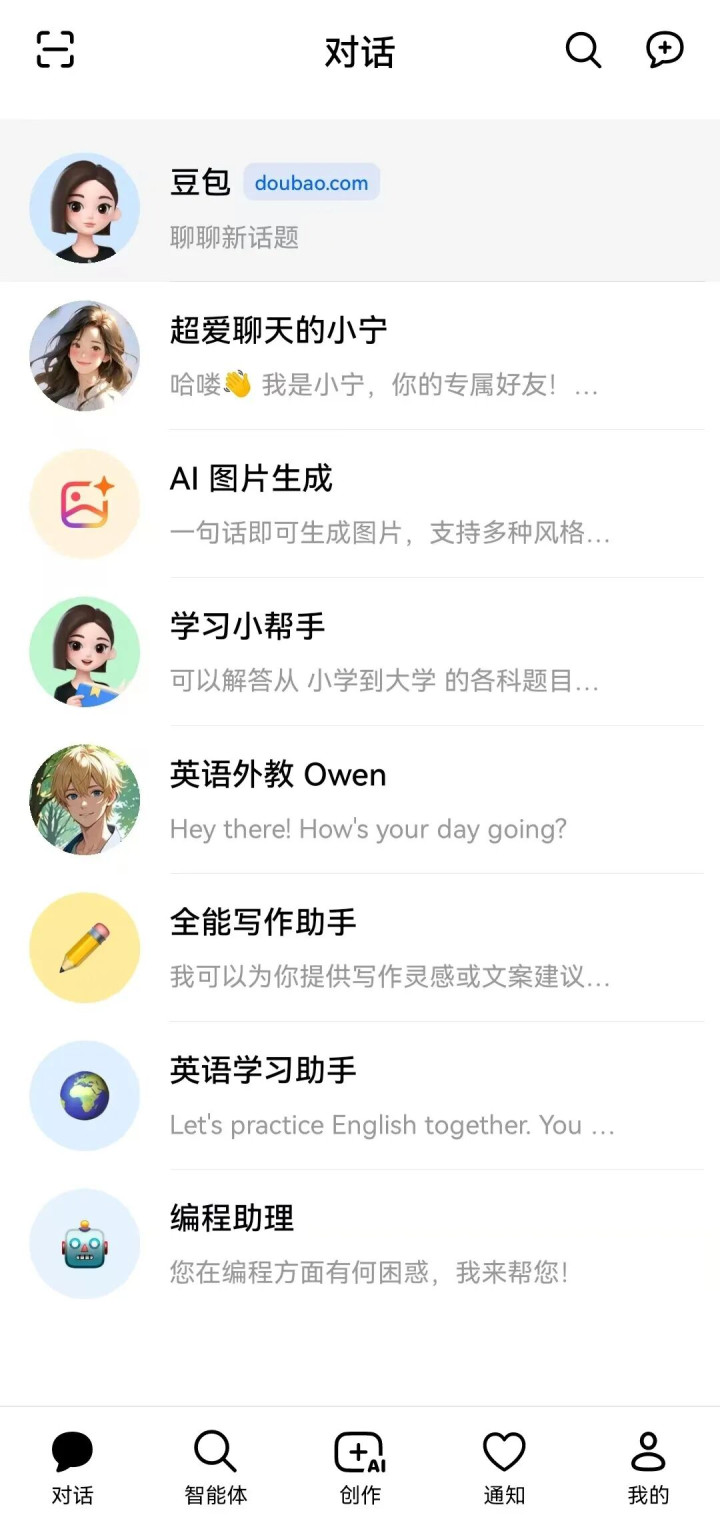Viewport: 720px width, 1527px height.
Task: Open the 全能写作助手 conversation
Action: coord(360,948)
